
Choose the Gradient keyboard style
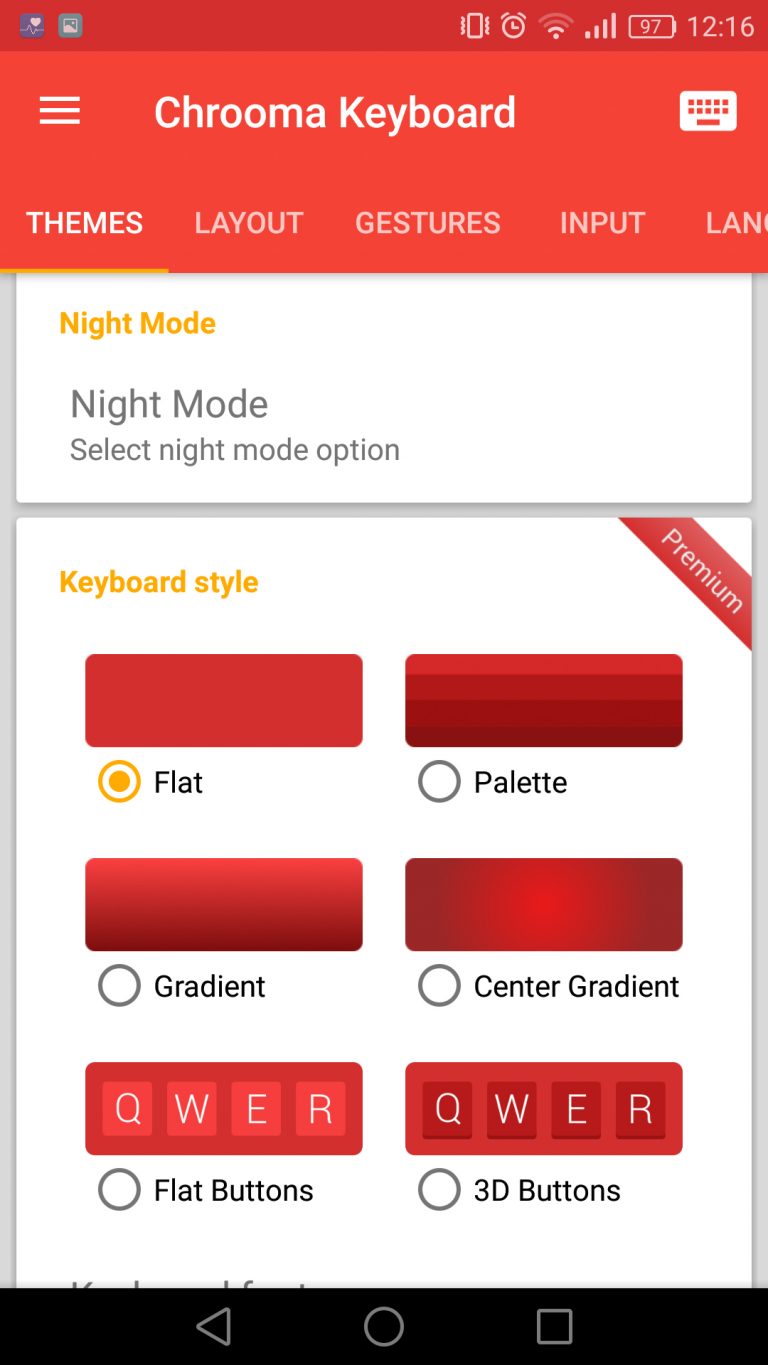[x=120, y=985]
